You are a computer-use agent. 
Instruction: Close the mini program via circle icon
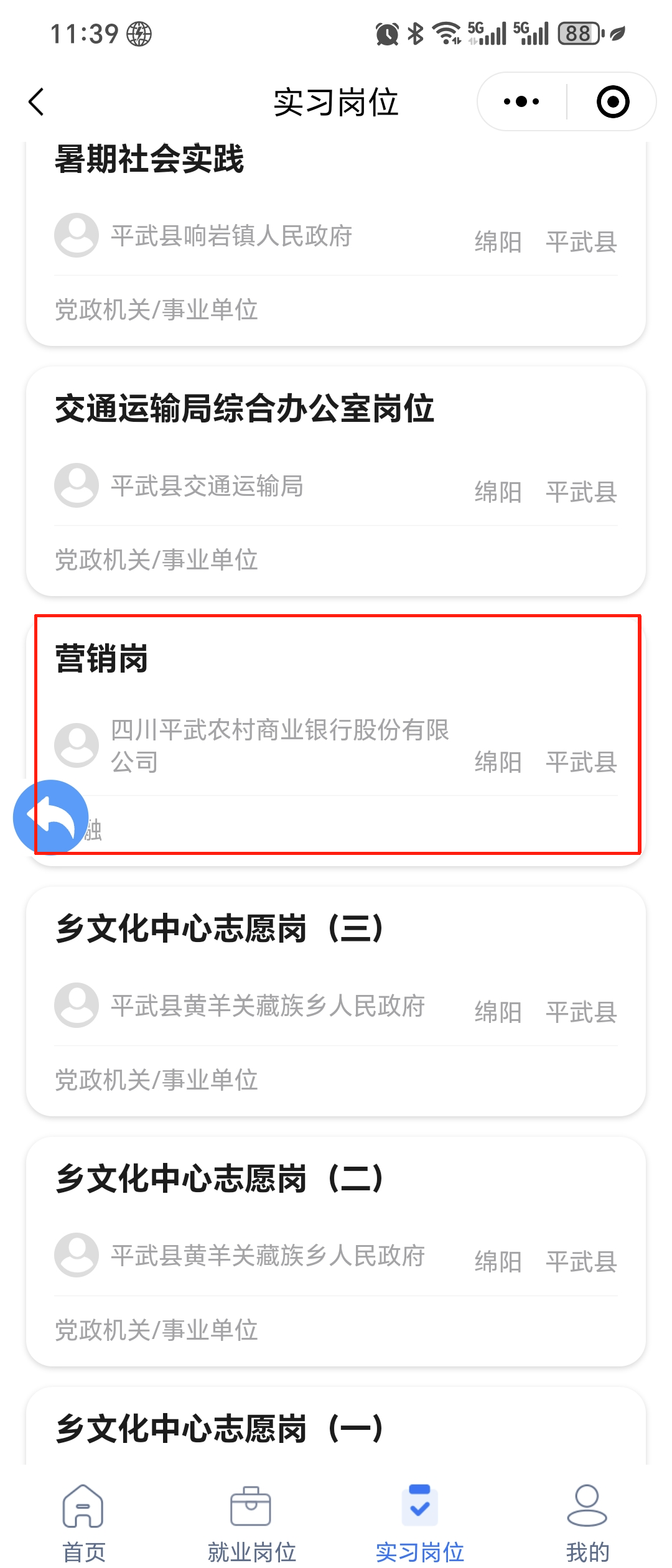tap(612, 101)
